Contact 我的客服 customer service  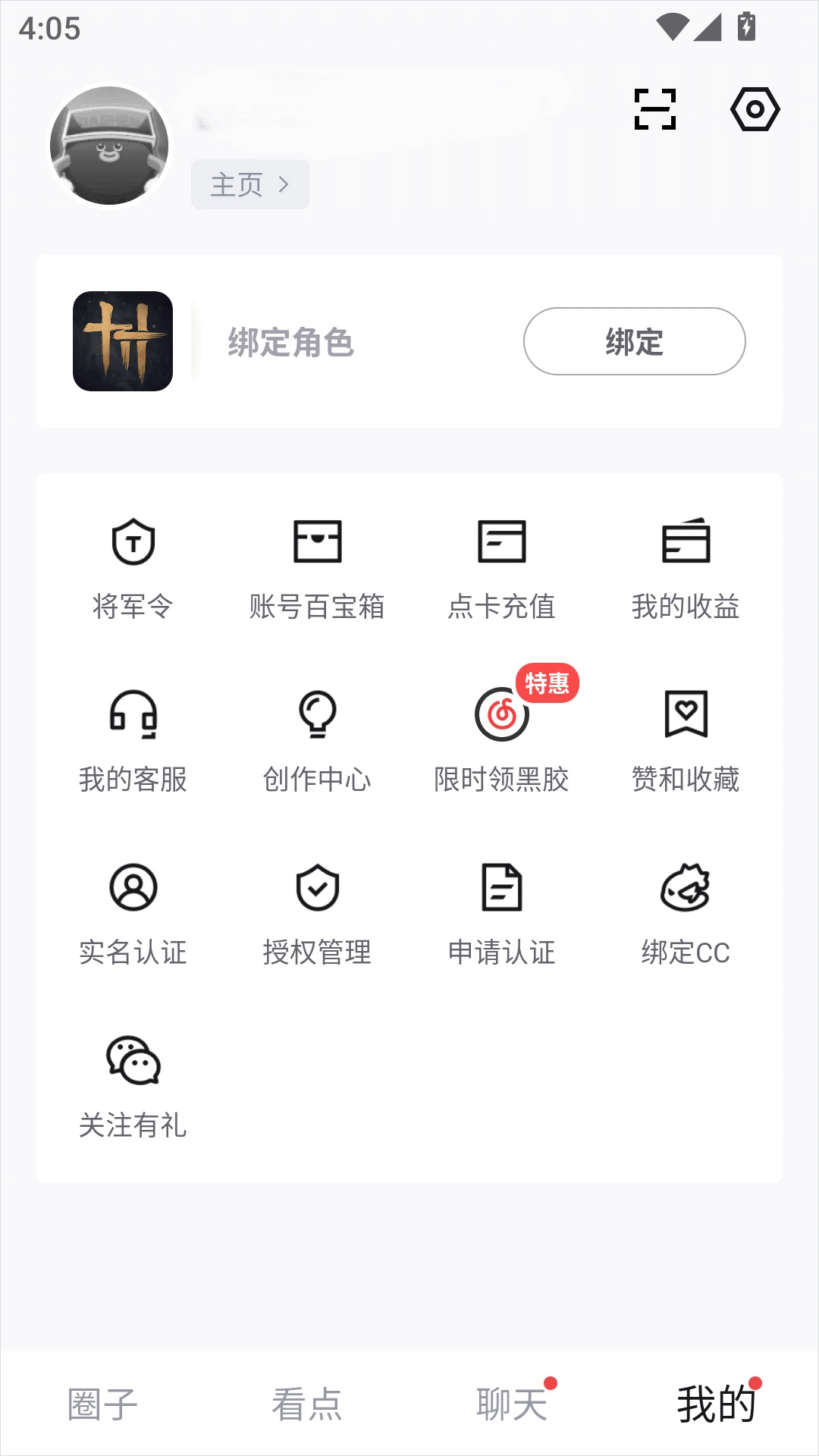pyautogui.click(x=133, y=742)
